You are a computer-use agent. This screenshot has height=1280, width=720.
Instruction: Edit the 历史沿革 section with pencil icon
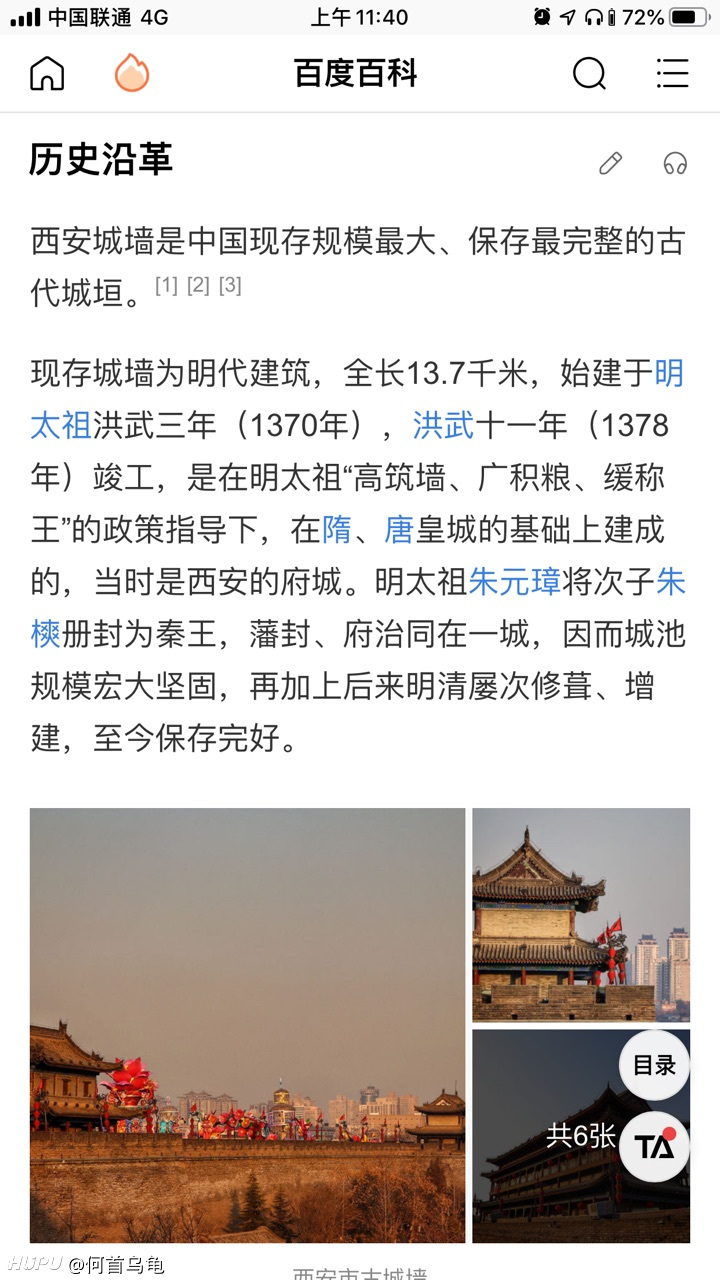click(610, 163)
